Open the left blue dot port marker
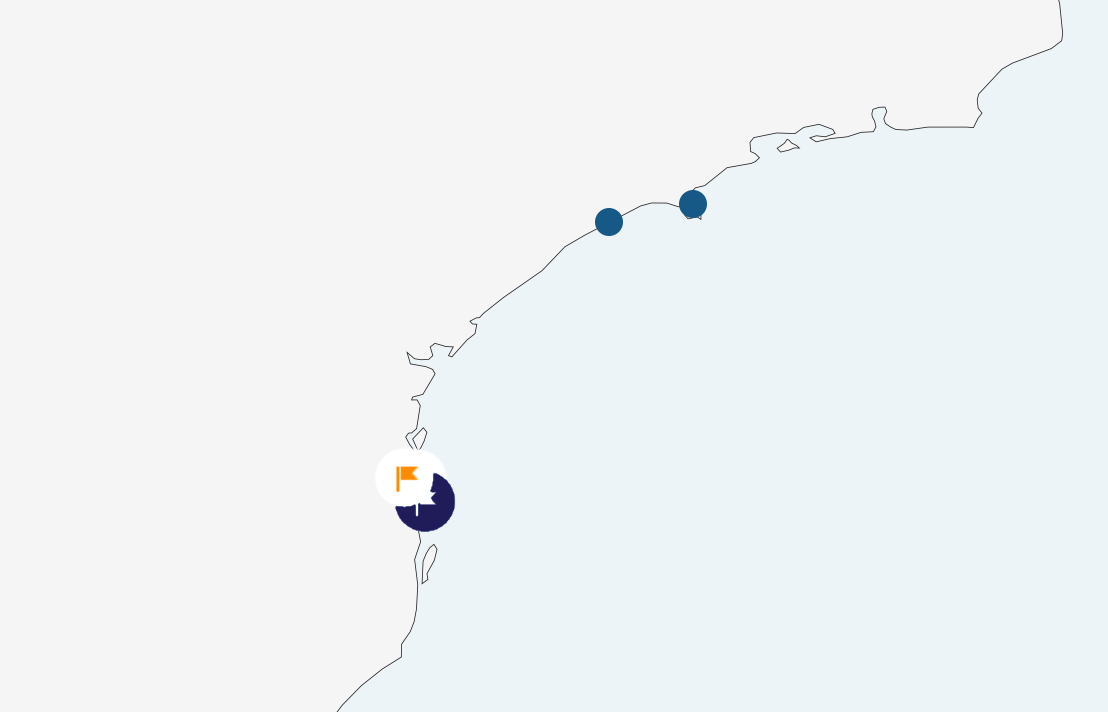The image size is (1108, 712). pyautogui.click(x=609, y=222)
